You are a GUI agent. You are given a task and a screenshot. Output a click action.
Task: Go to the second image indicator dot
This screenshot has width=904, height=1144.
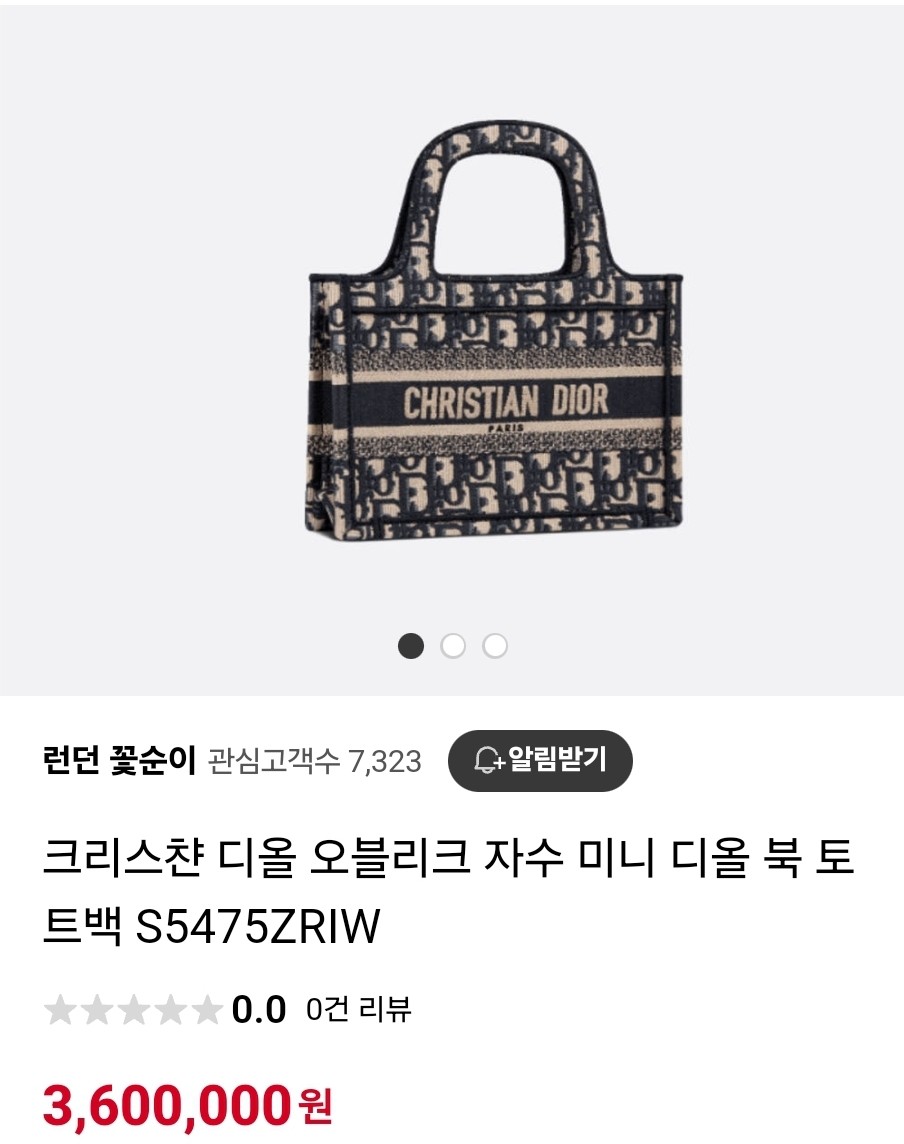click(453, 646)
